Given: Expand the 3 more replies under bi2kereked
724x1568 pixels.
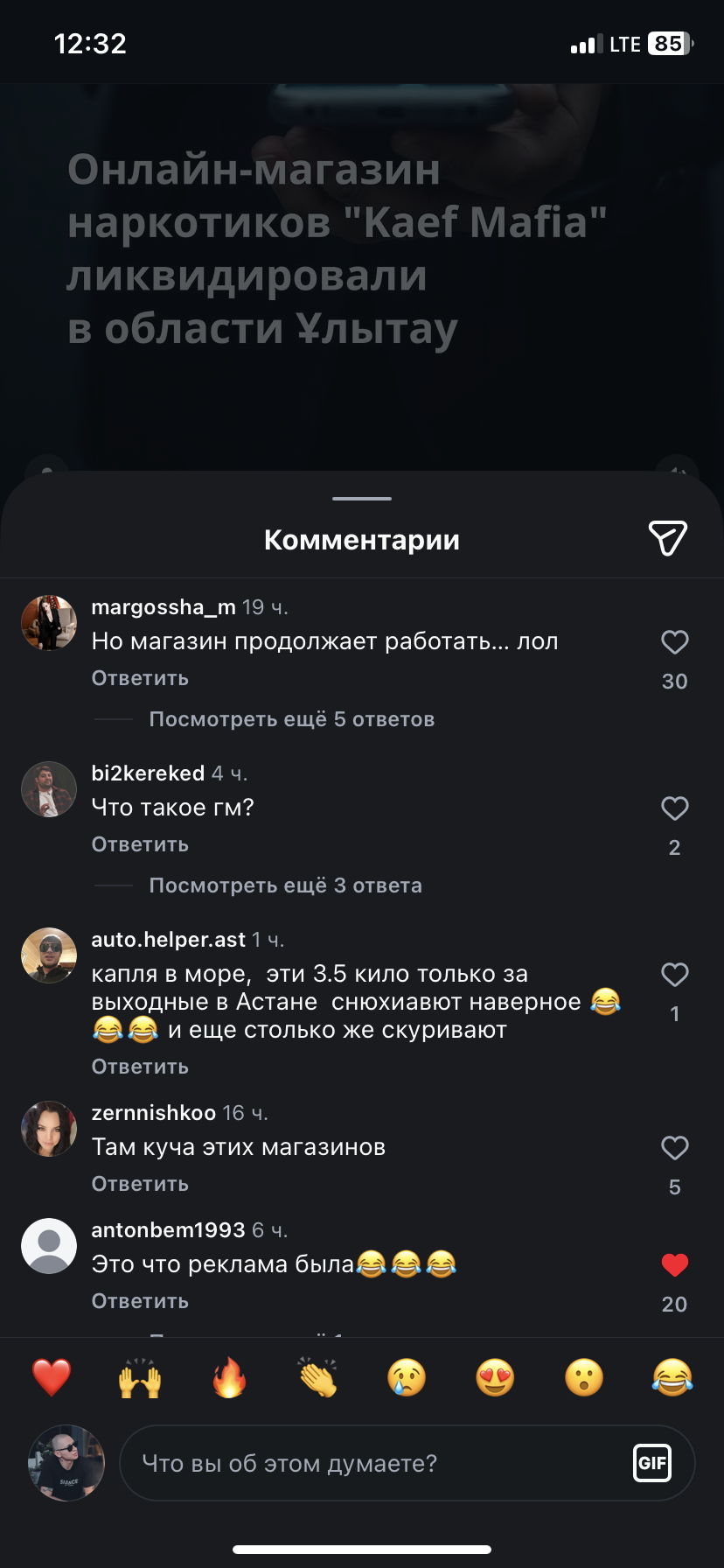Looking at the screenshot, I should pyautogui.click(x=285, y=885).
